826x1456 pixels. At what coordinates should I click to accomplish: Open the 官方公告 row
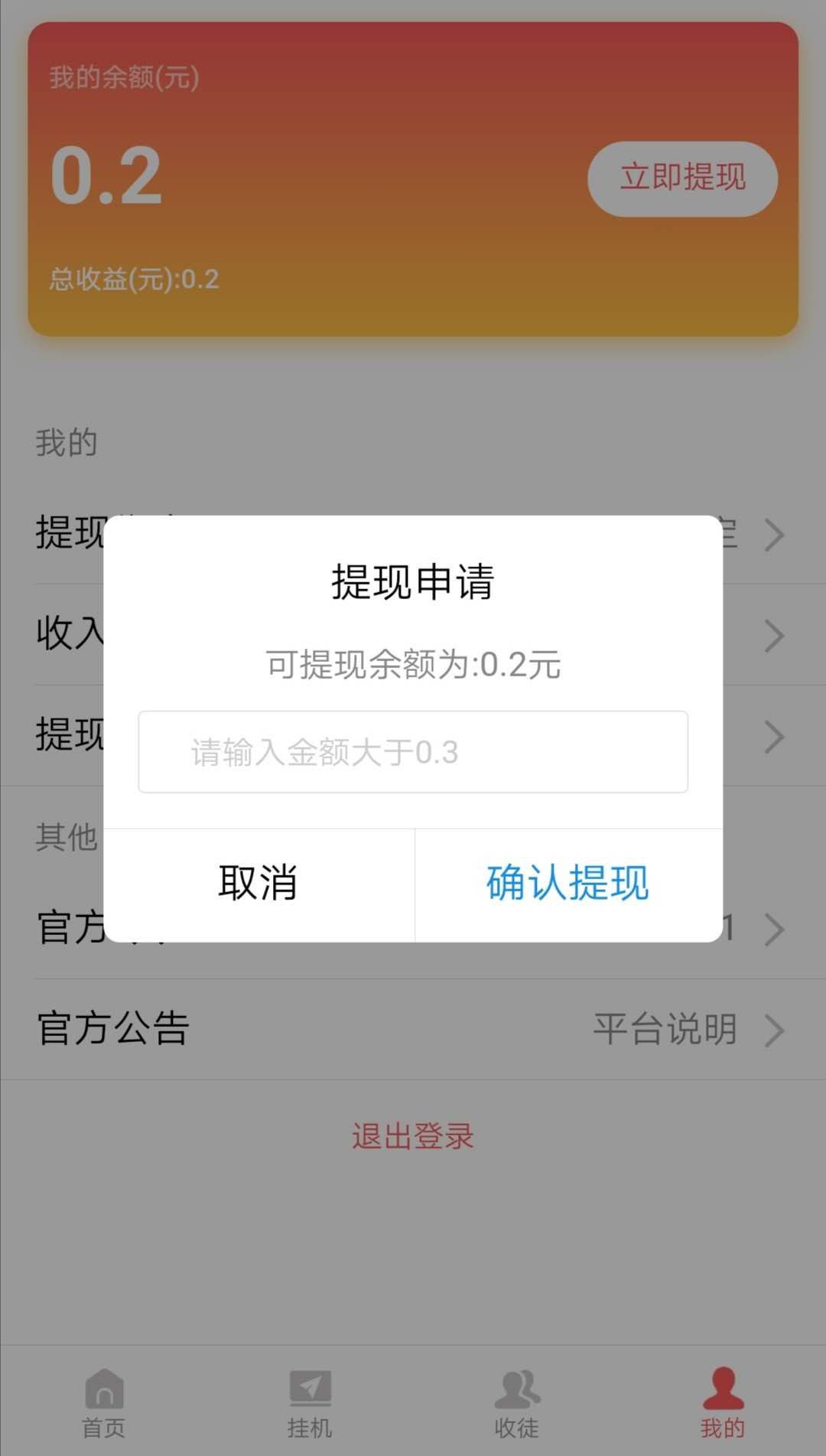[x=413, y=1029]
